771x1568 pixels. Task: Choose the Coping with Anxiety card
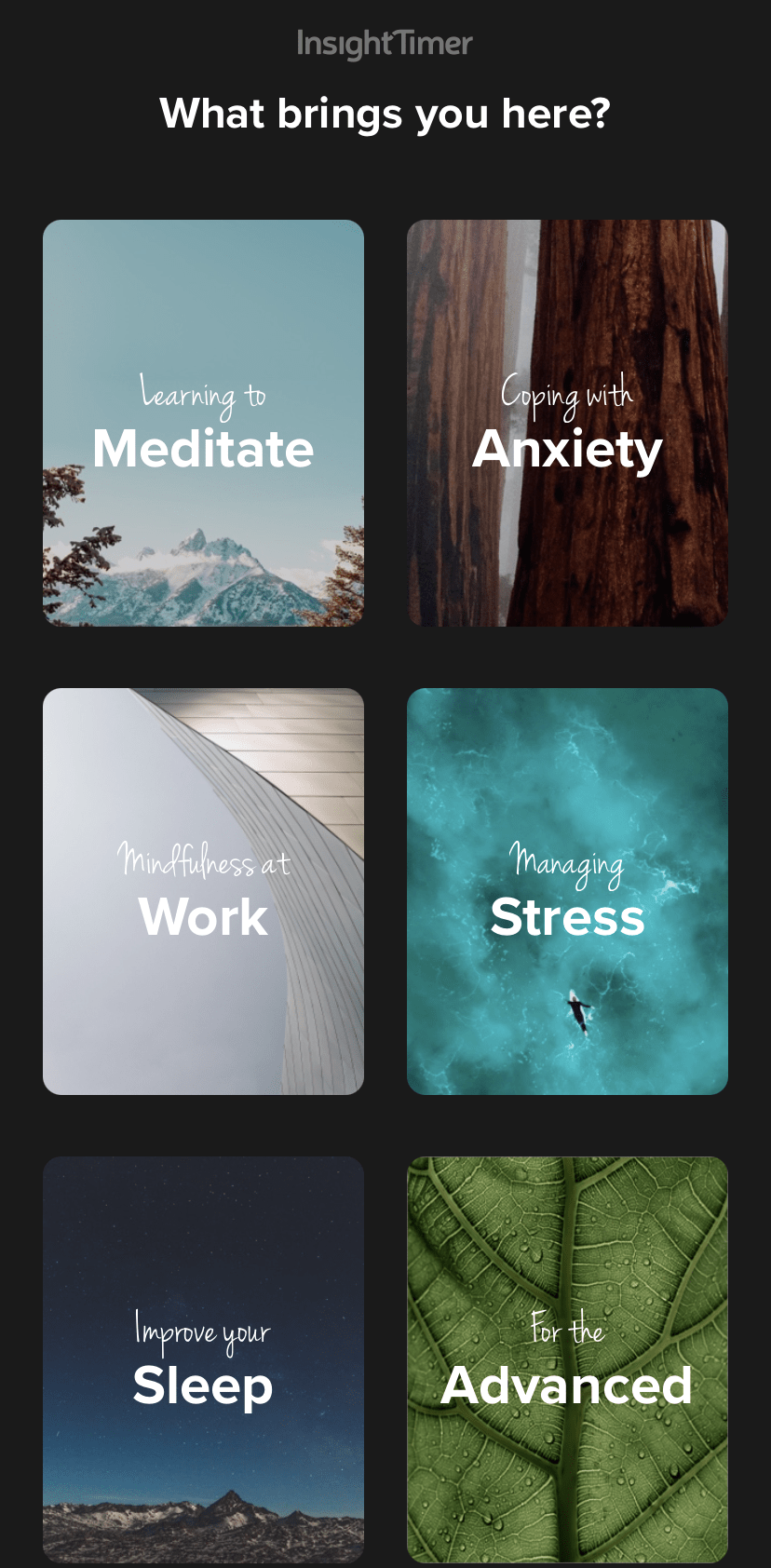[x=567, y=423]
